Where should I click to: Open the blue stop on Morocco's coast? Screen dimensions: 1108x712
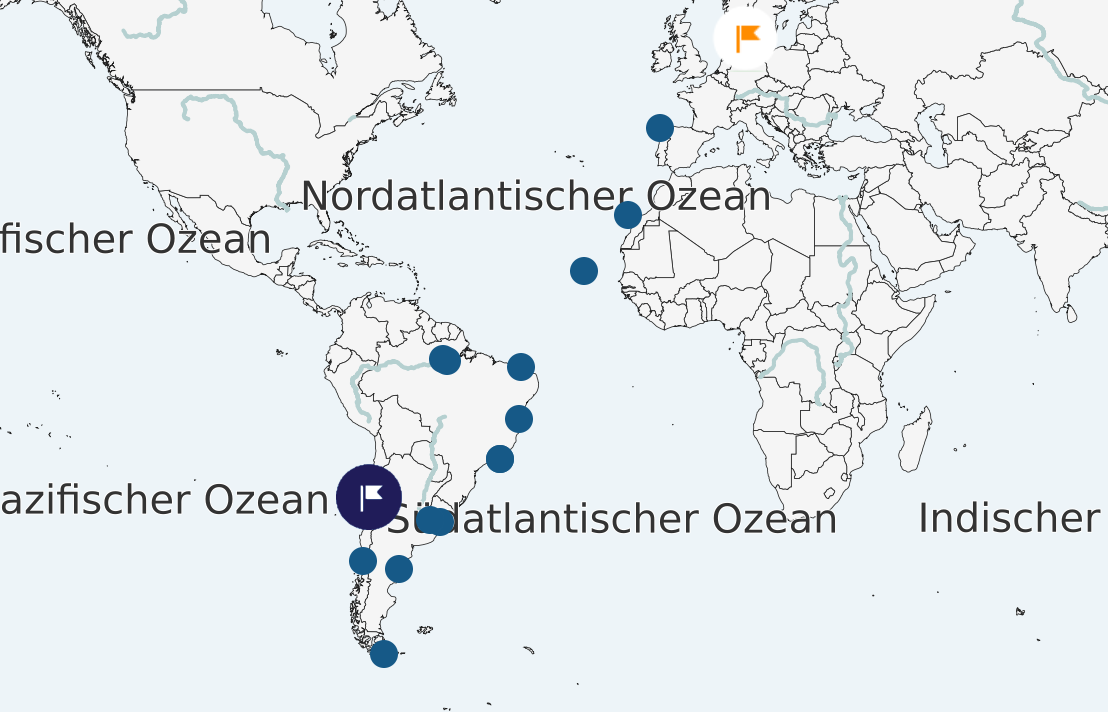628,215
